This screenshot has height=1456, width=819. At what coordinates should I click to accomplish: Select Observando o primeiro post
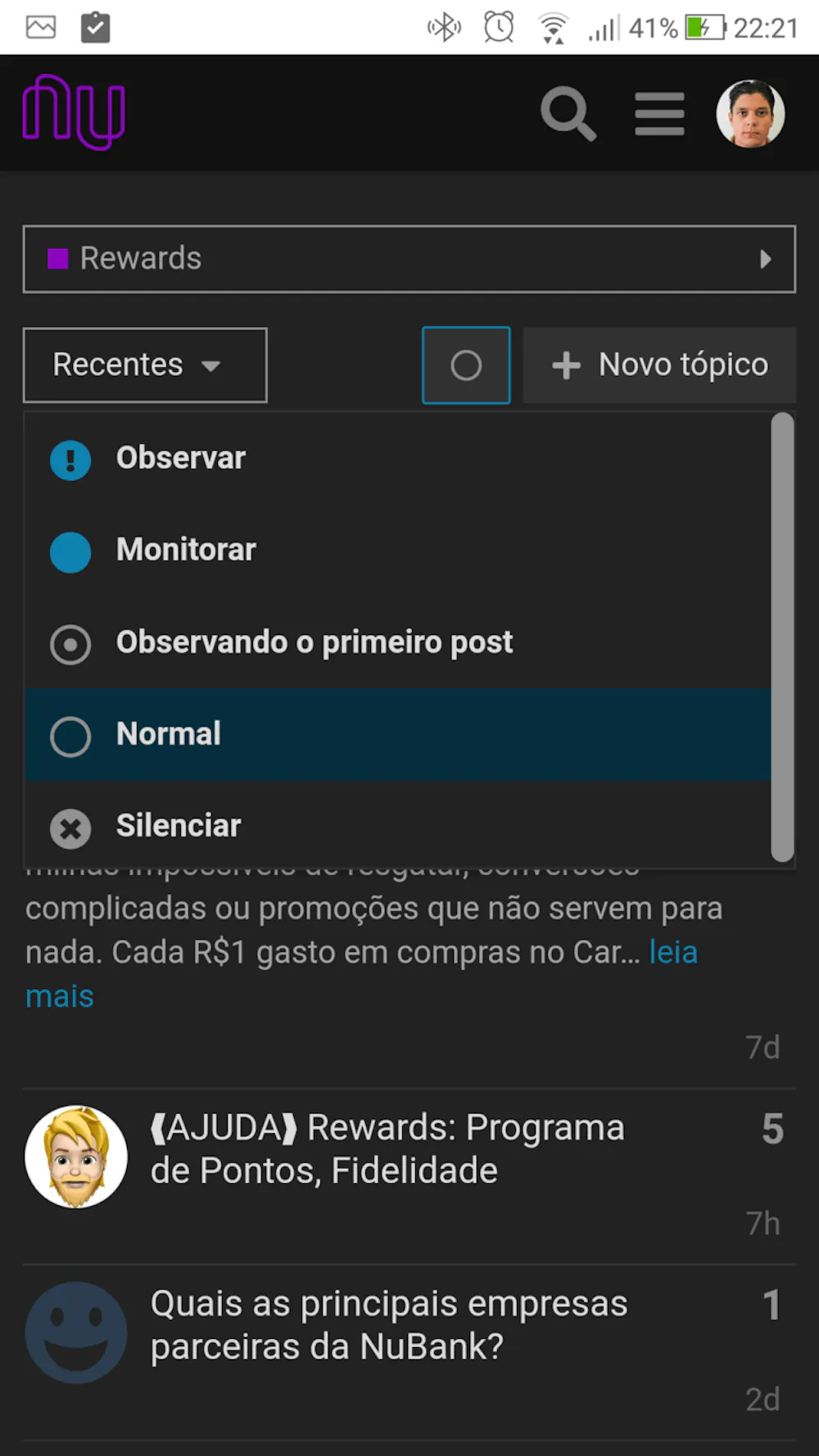point(314,642)
